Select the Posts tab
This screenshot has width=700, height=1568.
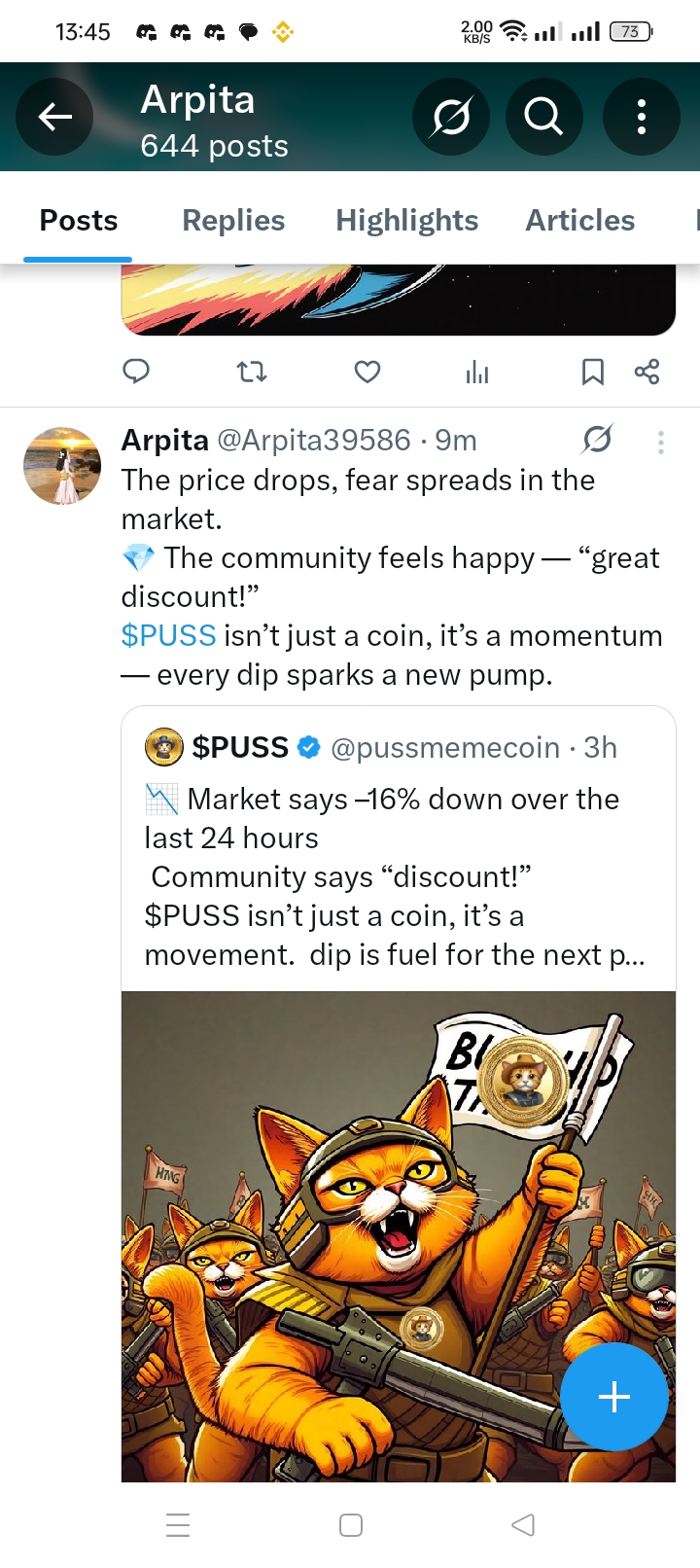click(79, 221)
